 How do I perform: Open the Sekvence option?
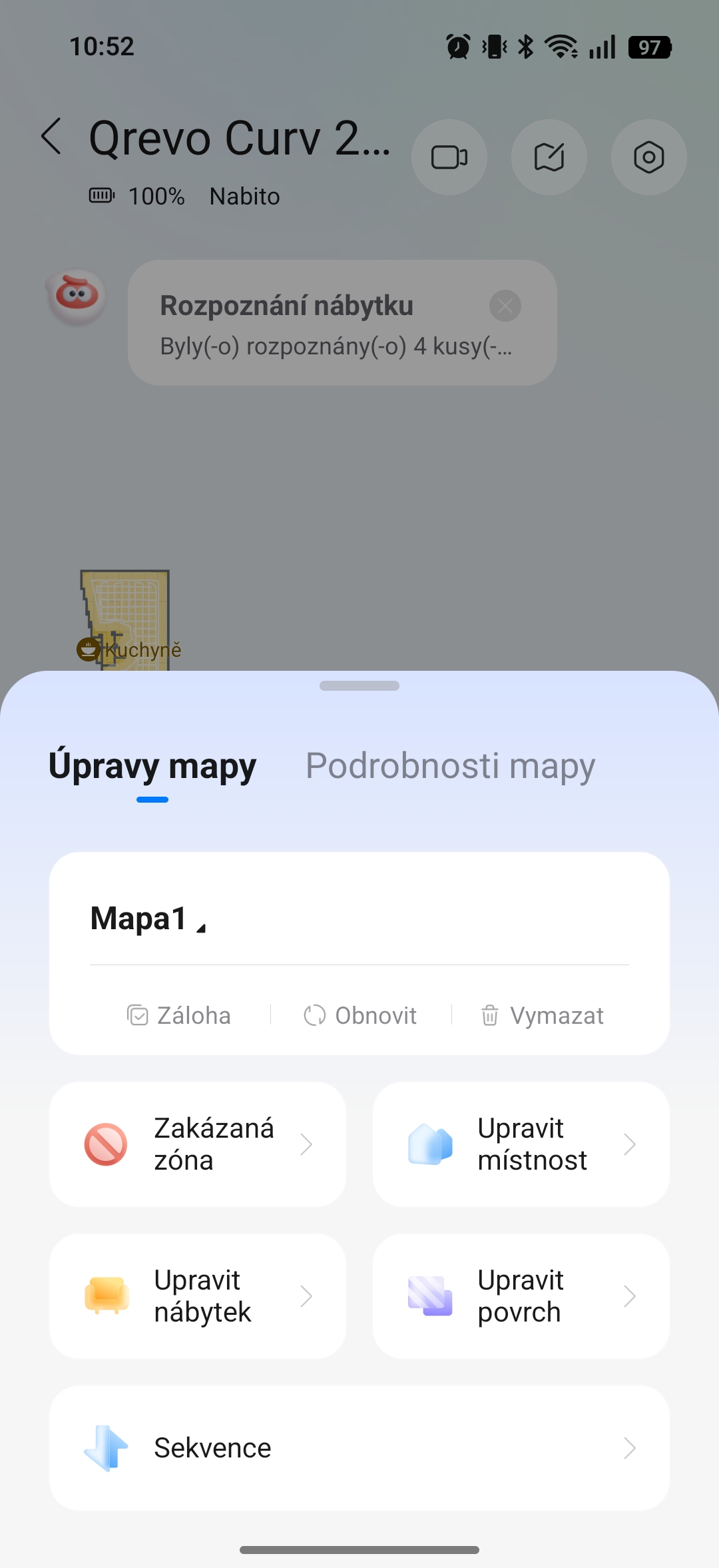pyautogui.click(x=359, y=1448)
